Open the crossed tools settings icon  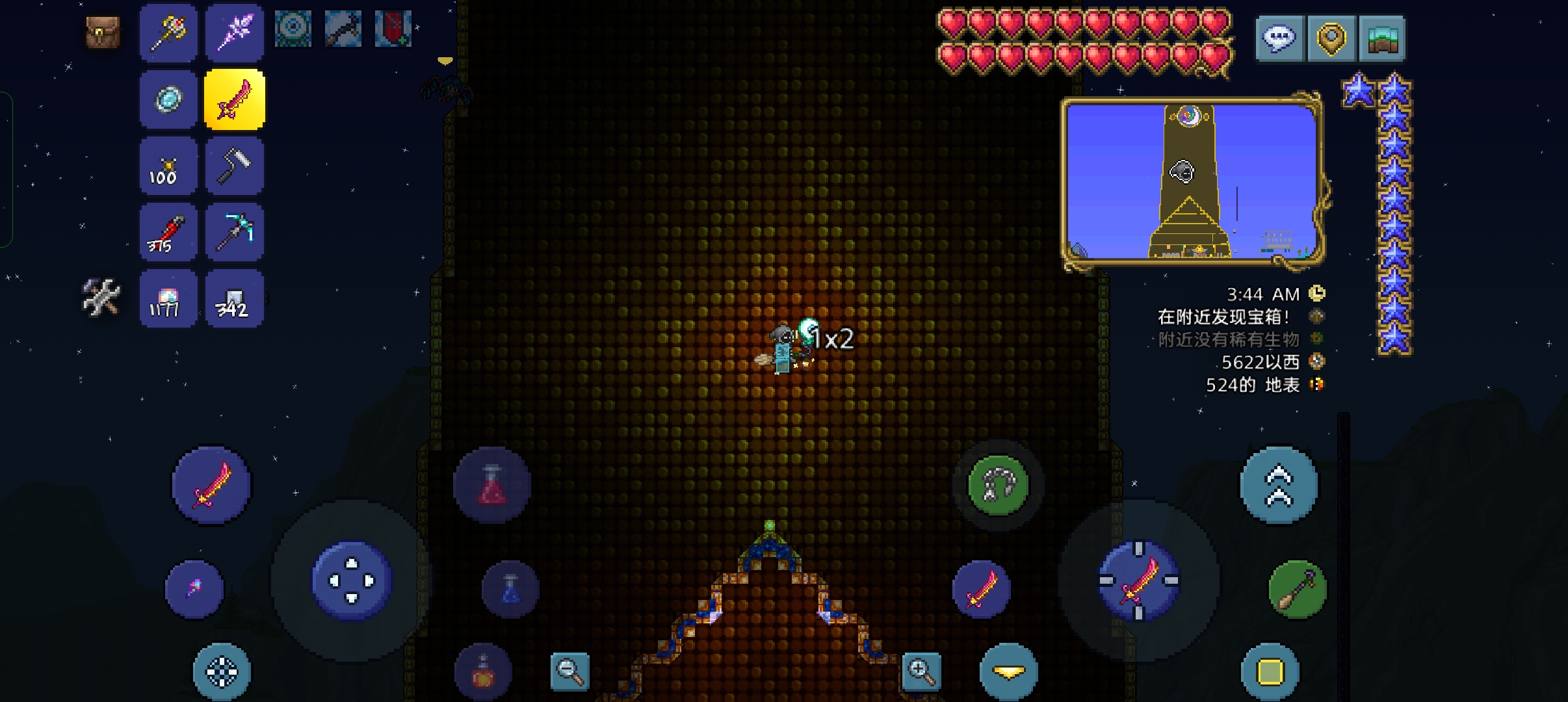point(101,297)
